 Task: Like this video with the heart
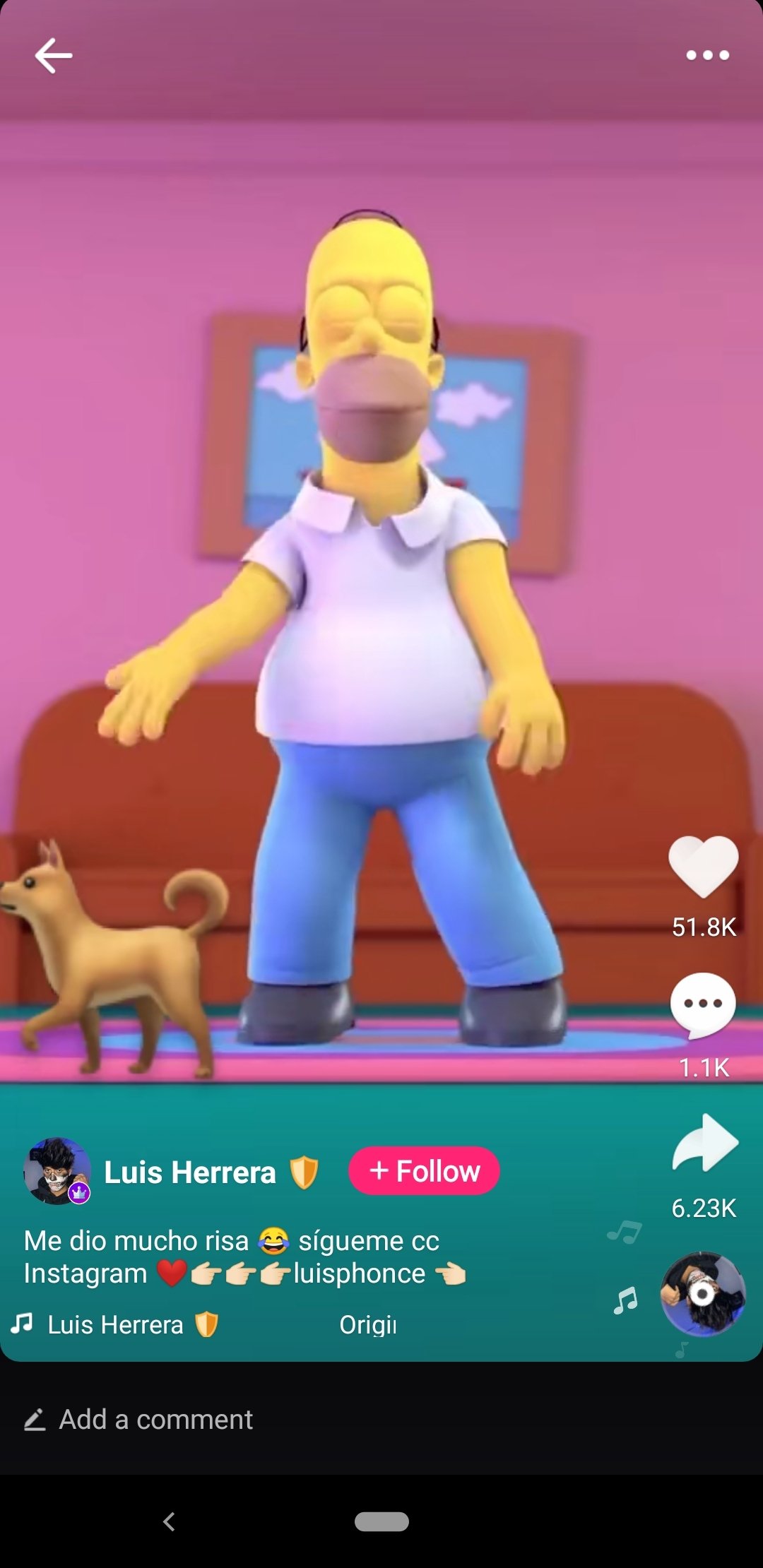[703, 866]
